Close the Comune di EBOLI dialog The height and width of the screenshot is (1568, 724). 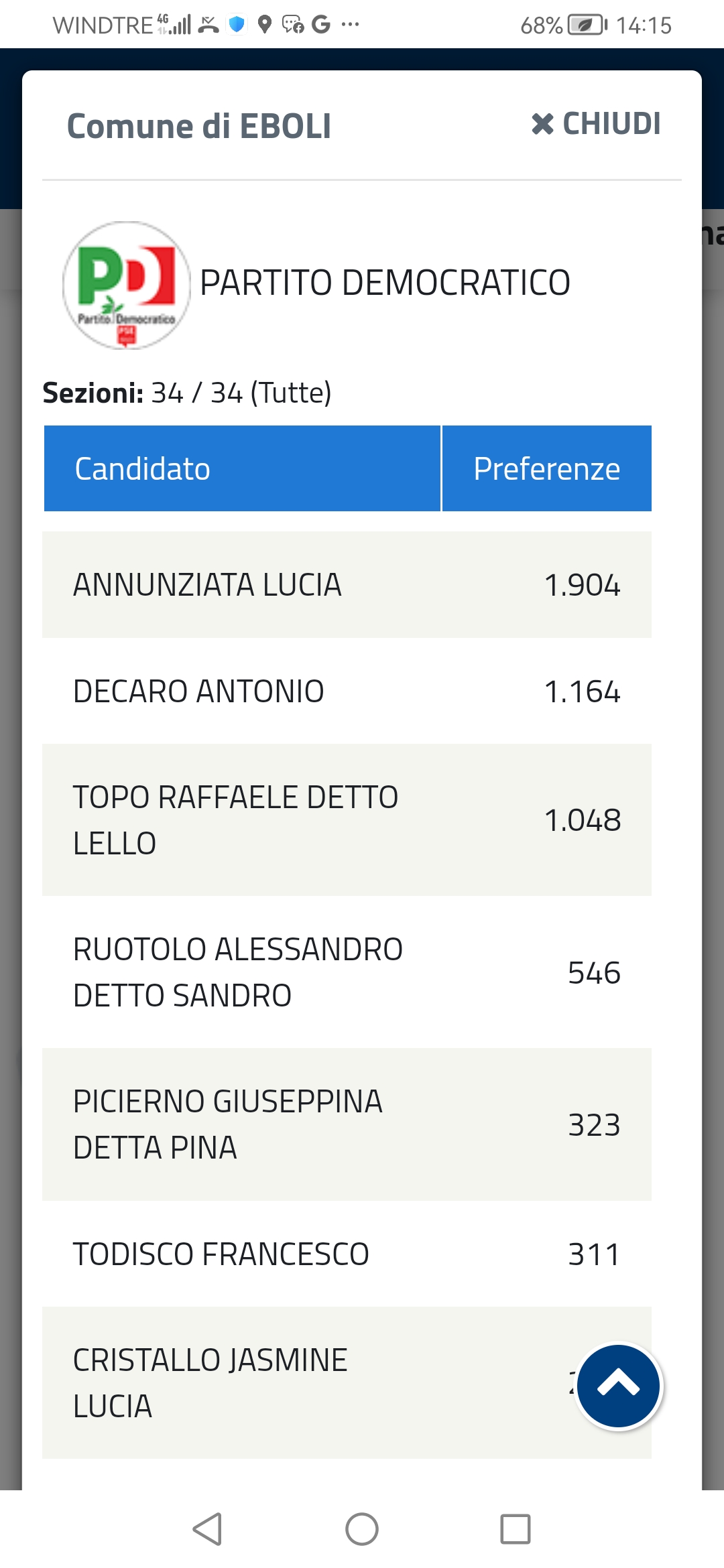point(596,124)
